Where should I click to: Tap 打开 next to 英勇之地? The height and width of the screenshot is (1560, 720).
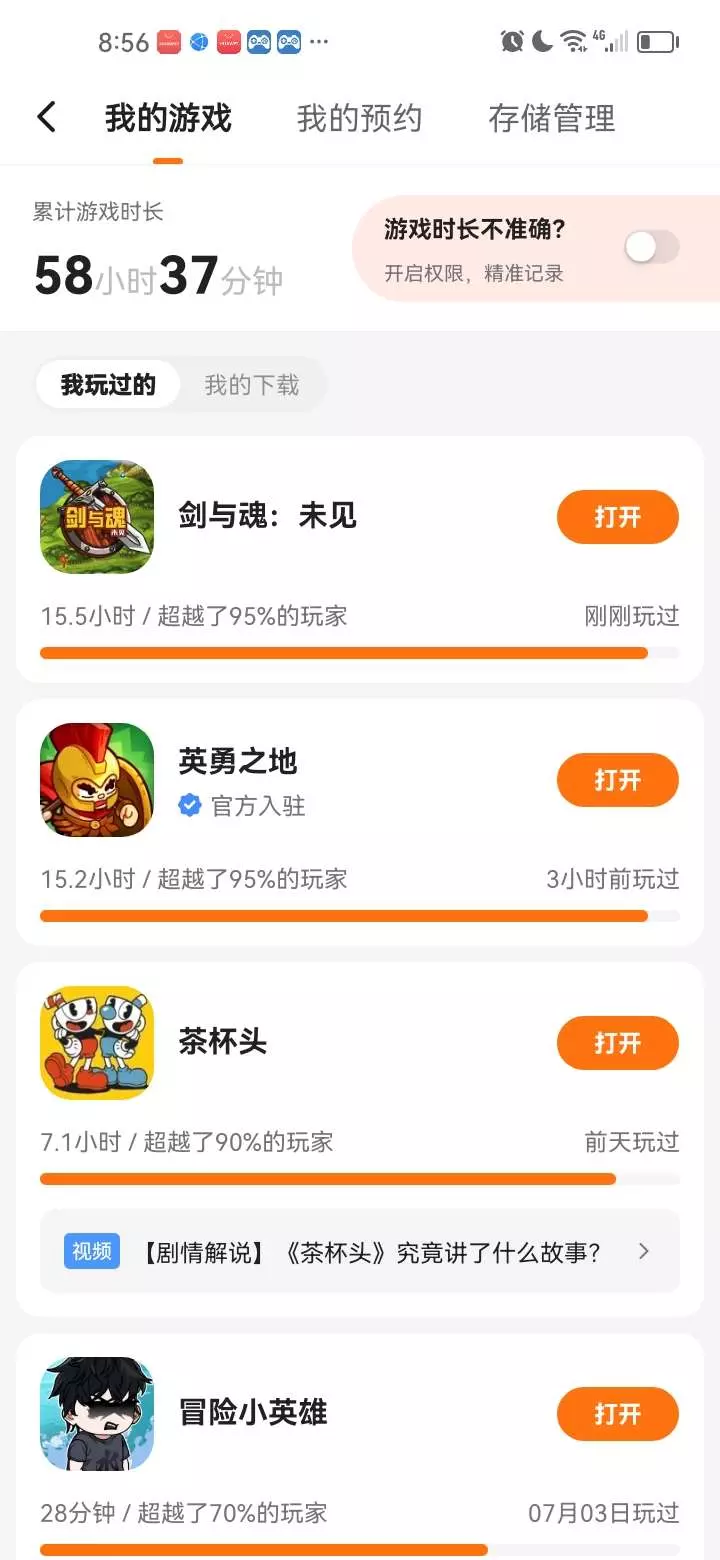point(617,780)
